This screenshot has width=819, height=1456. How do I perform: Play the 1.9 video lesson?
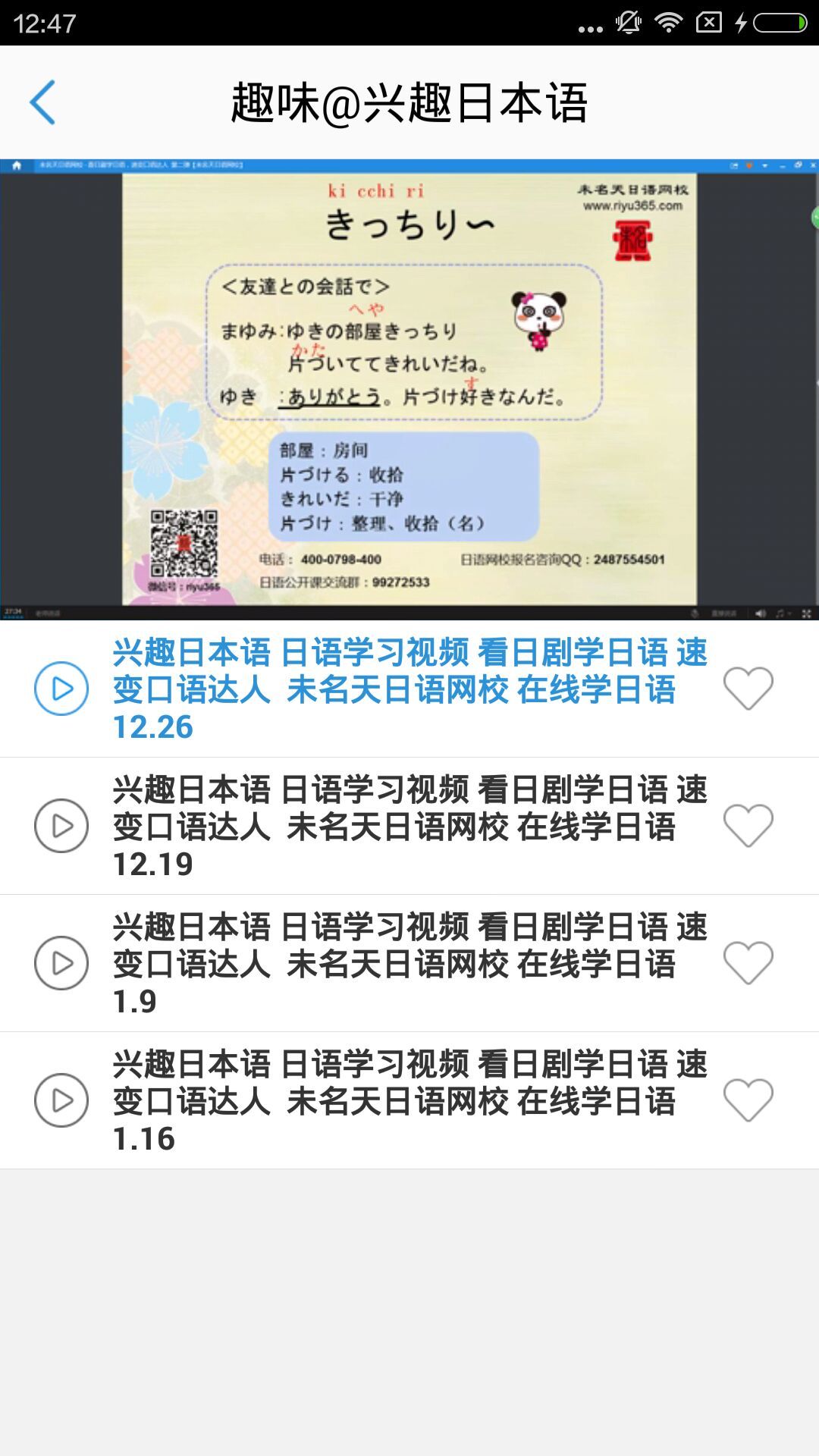point(61,963)
